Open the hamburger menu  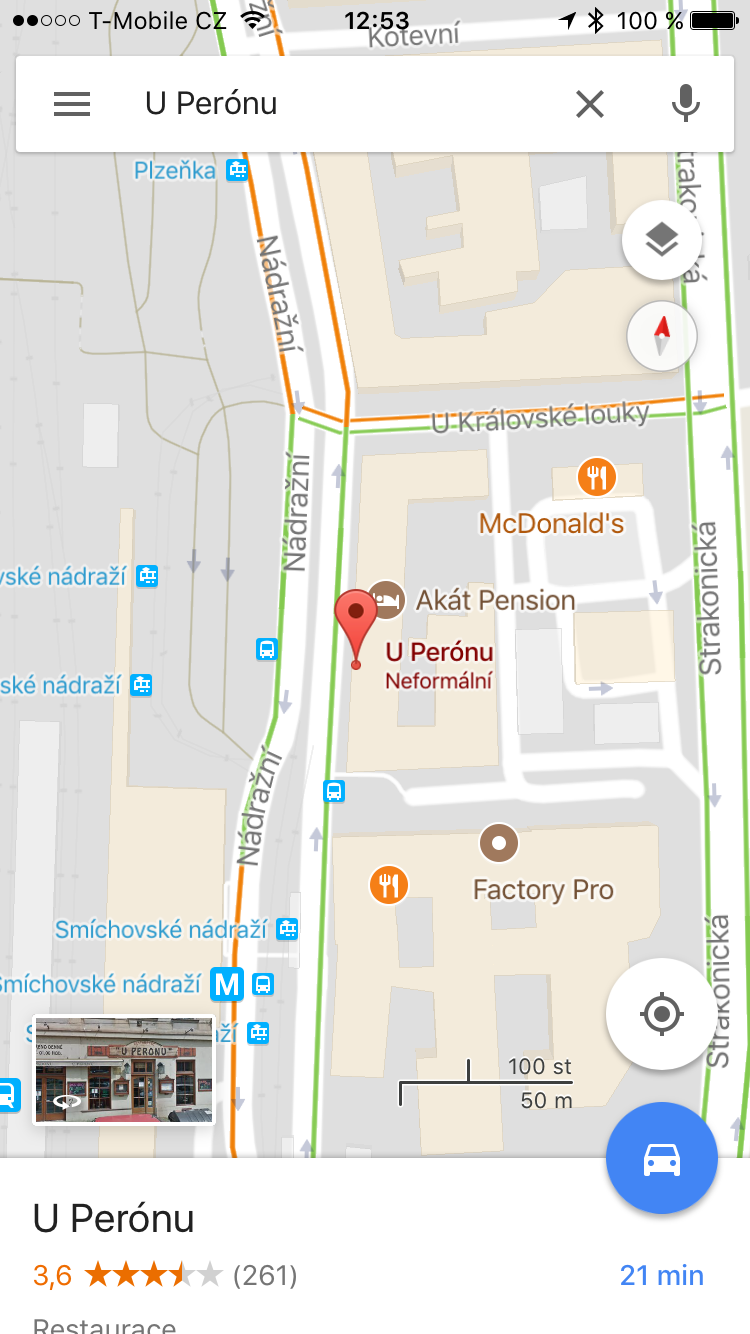(x=72, y=104)
